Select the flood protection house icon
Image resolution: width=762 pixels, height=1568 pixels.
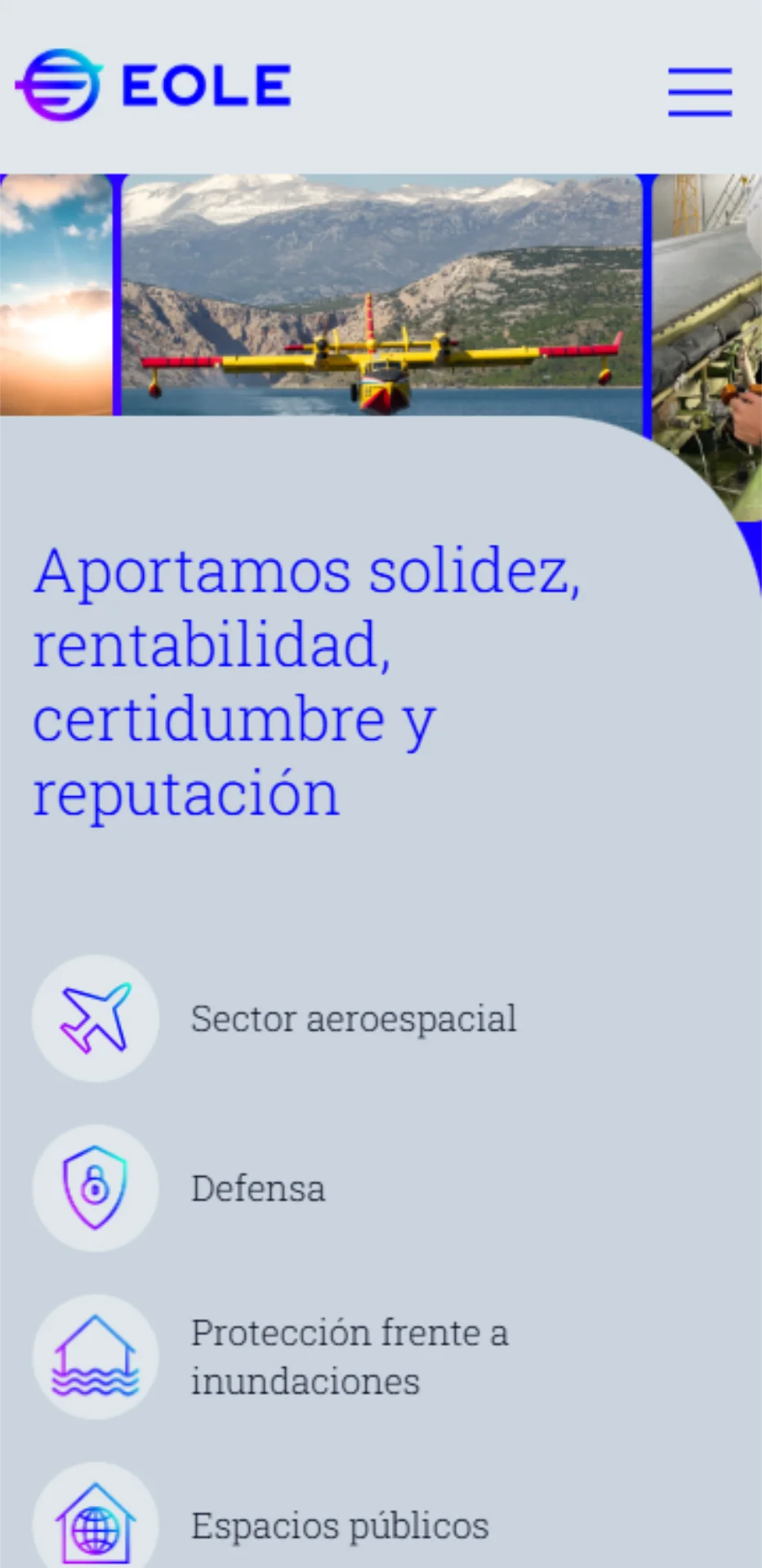click(x=95, y=1356)
